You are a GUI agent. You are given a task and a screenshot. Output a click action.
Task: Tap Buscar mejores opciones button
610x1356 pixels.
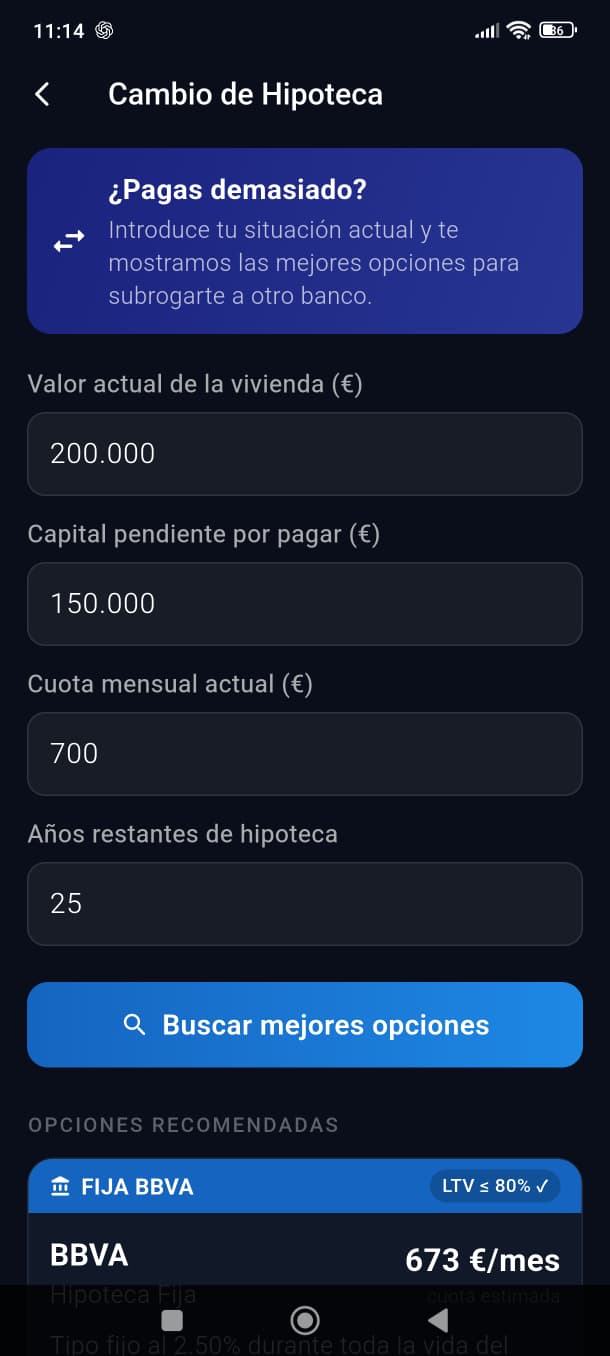304,1025
